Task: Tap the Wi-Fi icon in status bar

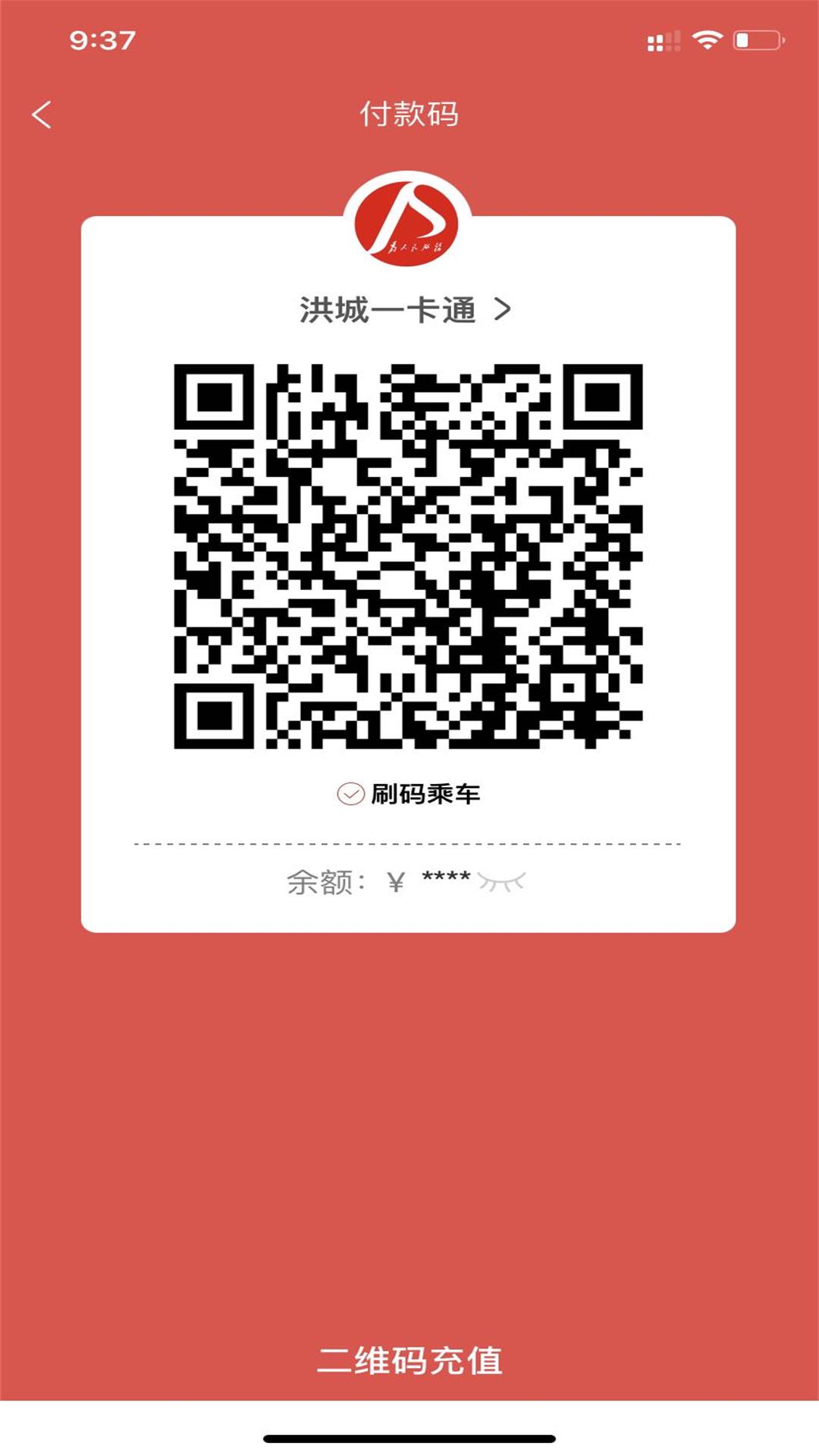Action: click(x=709, y=42)
